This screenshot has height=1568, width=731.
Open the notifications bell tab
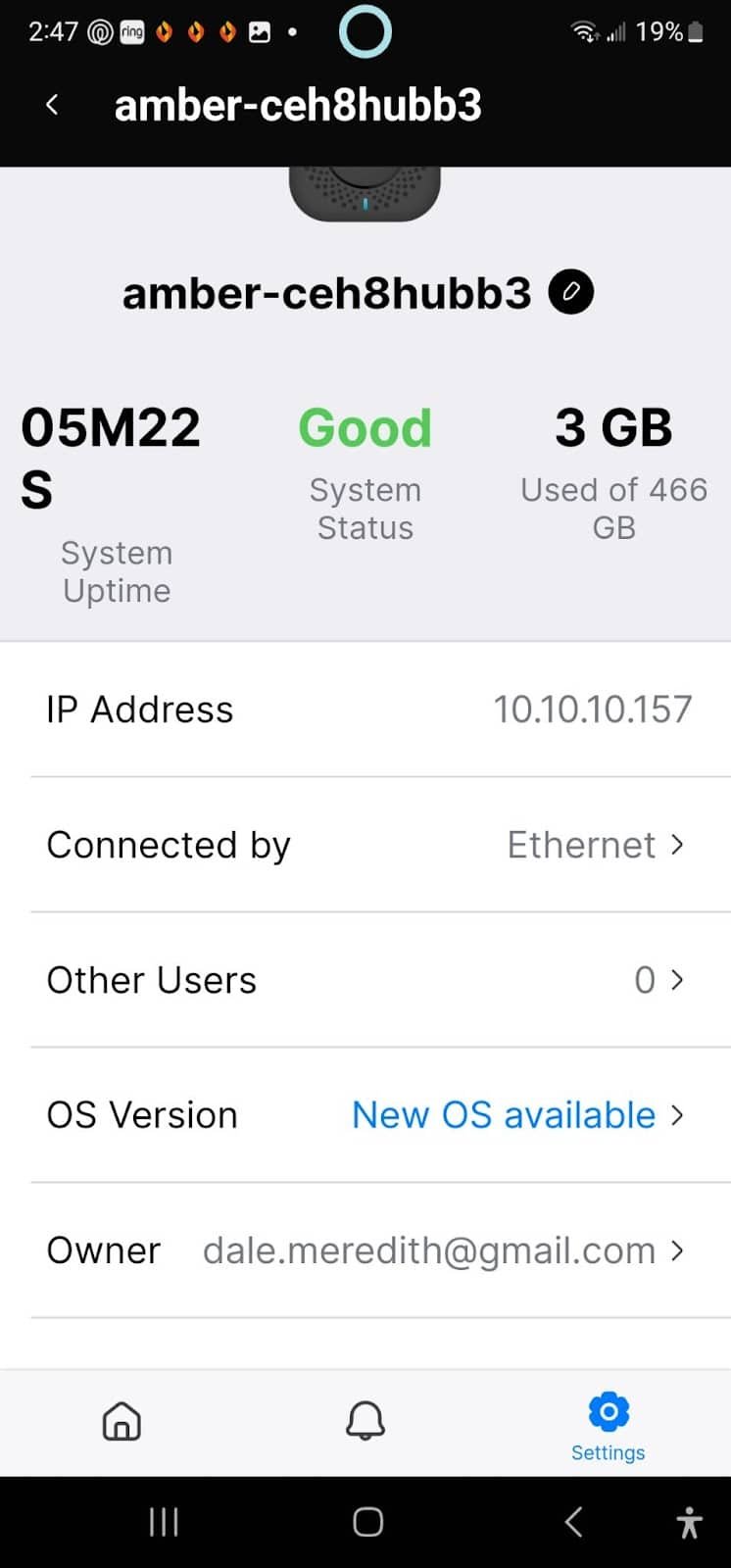365,1421
